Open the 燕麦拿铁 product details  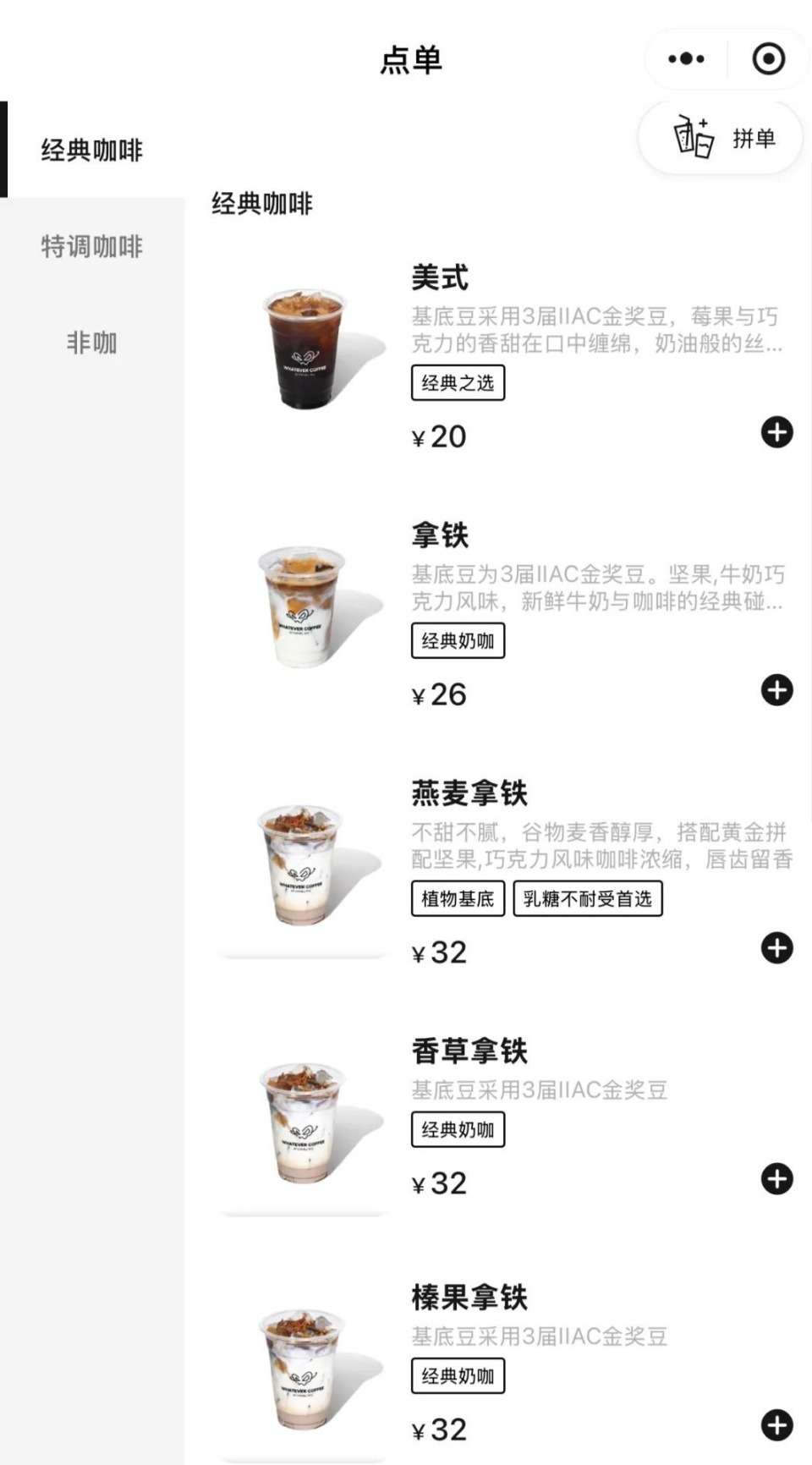470,793
